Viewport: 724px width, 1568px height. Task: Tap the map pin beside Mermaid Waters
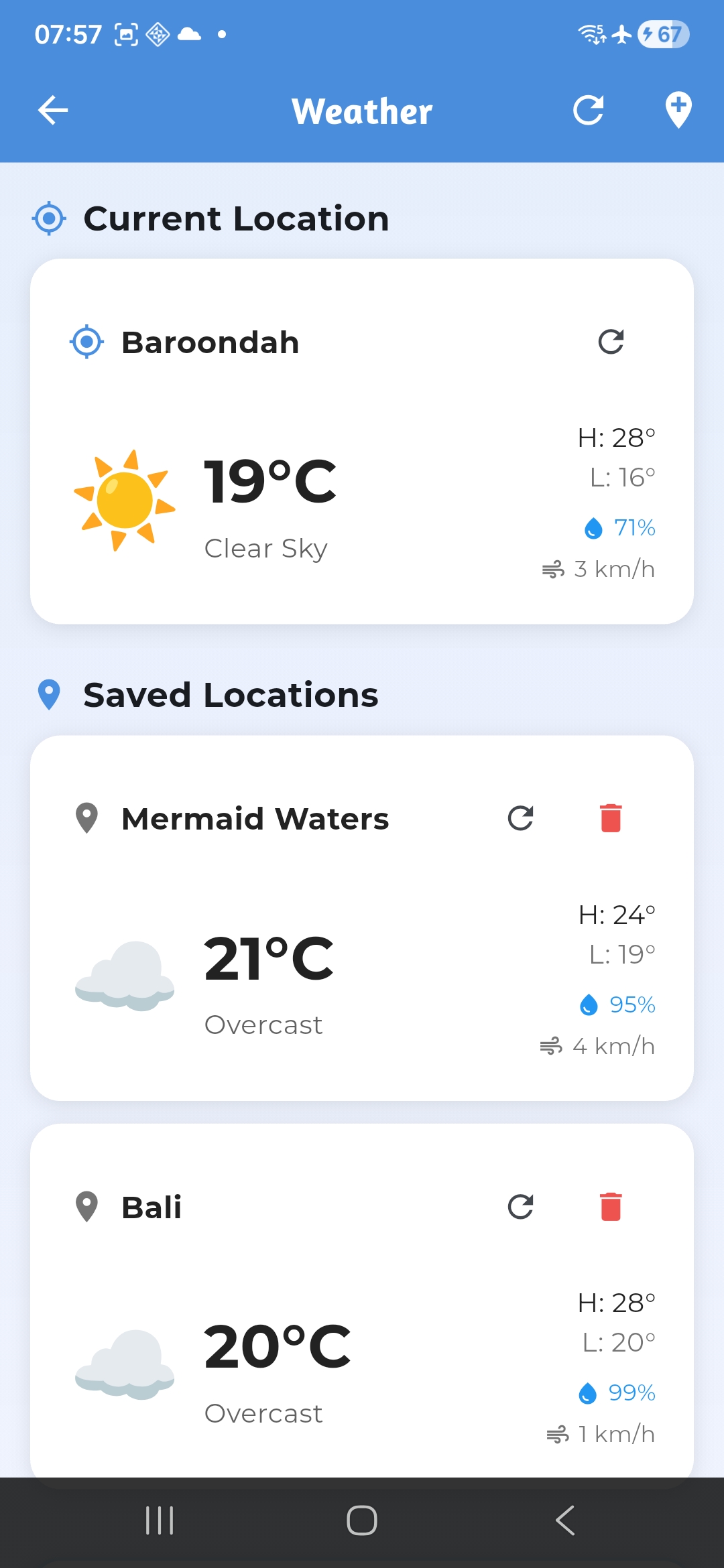point(86,818)
